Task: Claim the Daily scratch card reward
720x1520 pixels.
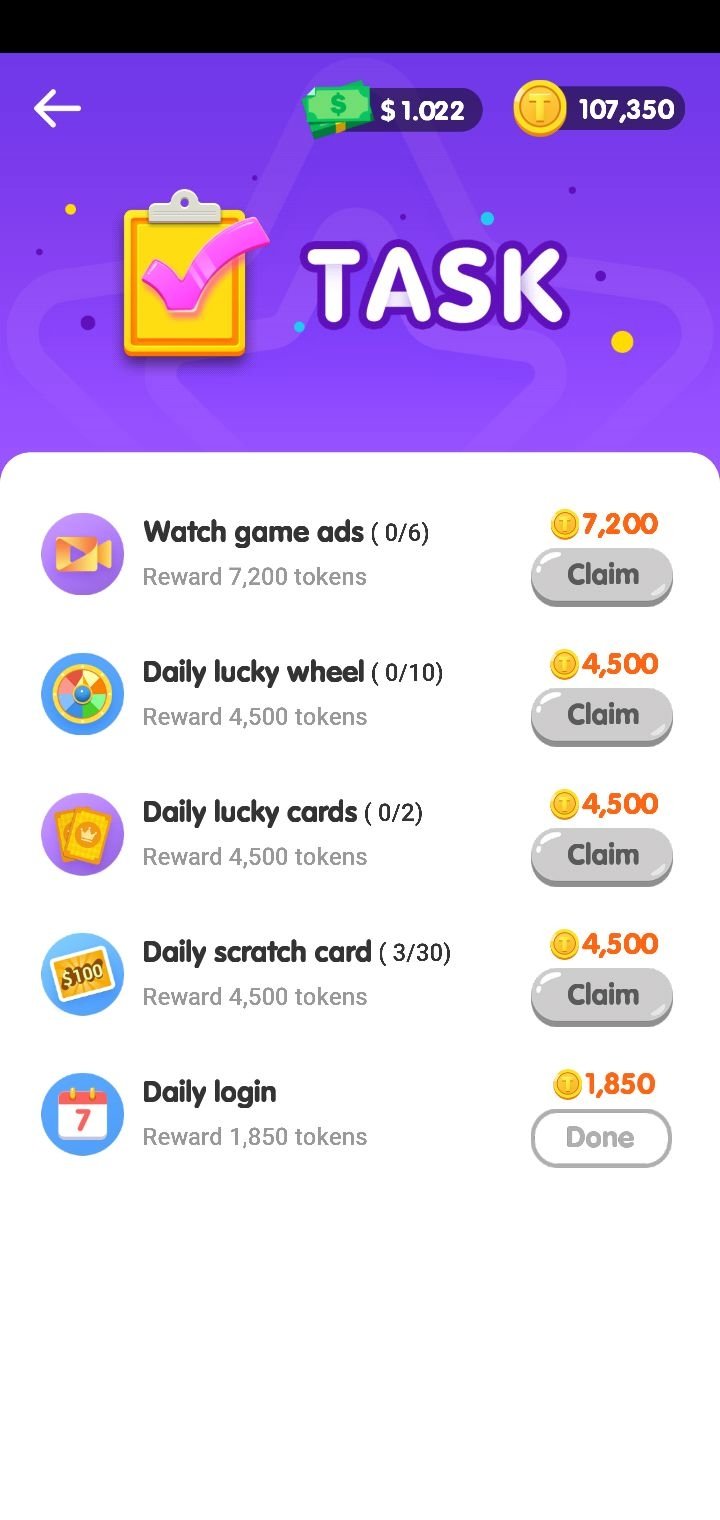Action: click(x=601, y=996)
